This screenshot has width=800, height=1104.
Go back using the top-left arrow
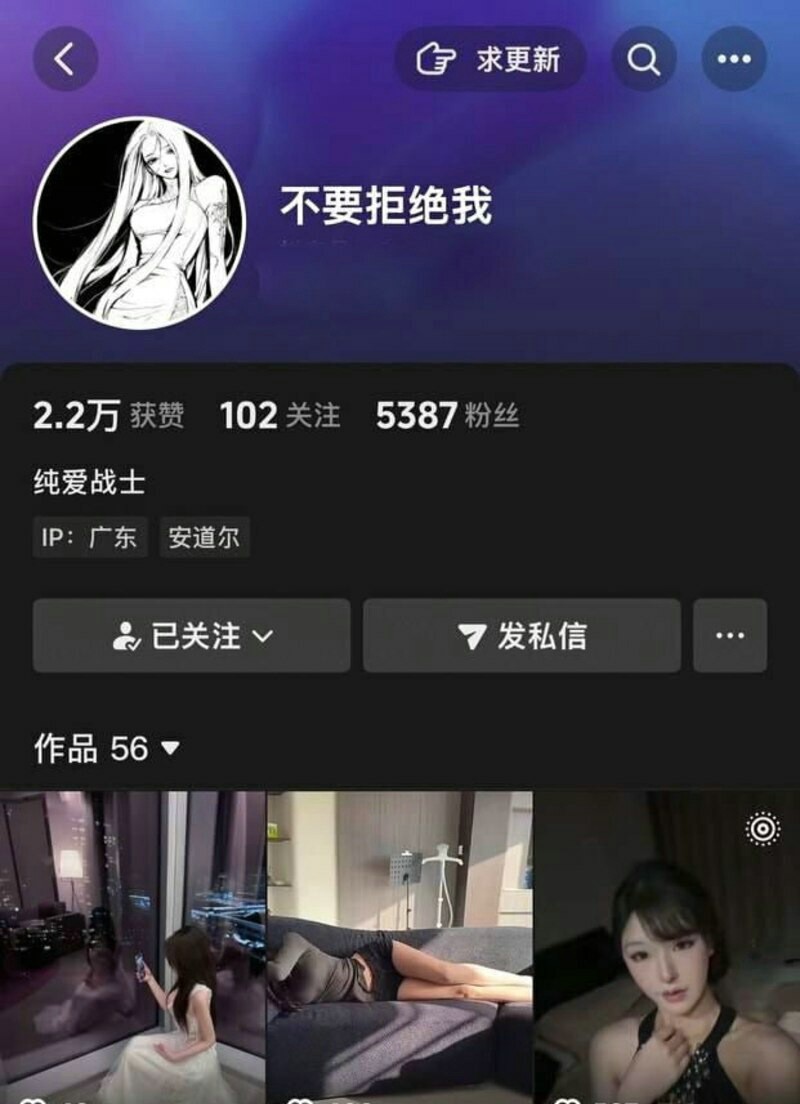point(65,59)
